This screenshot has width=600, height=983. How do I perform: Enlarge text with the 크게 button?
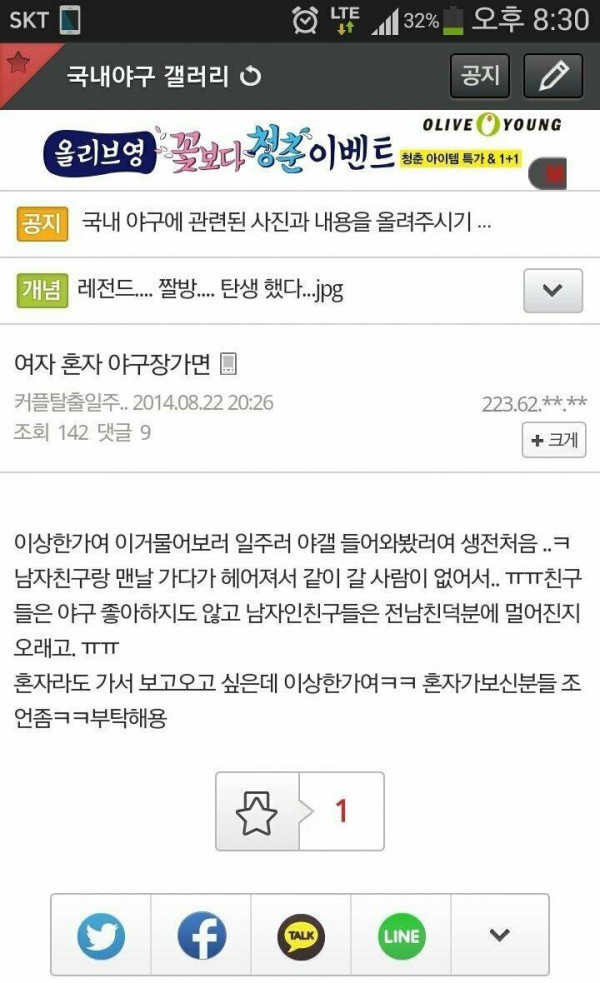[x=553, y=440]
